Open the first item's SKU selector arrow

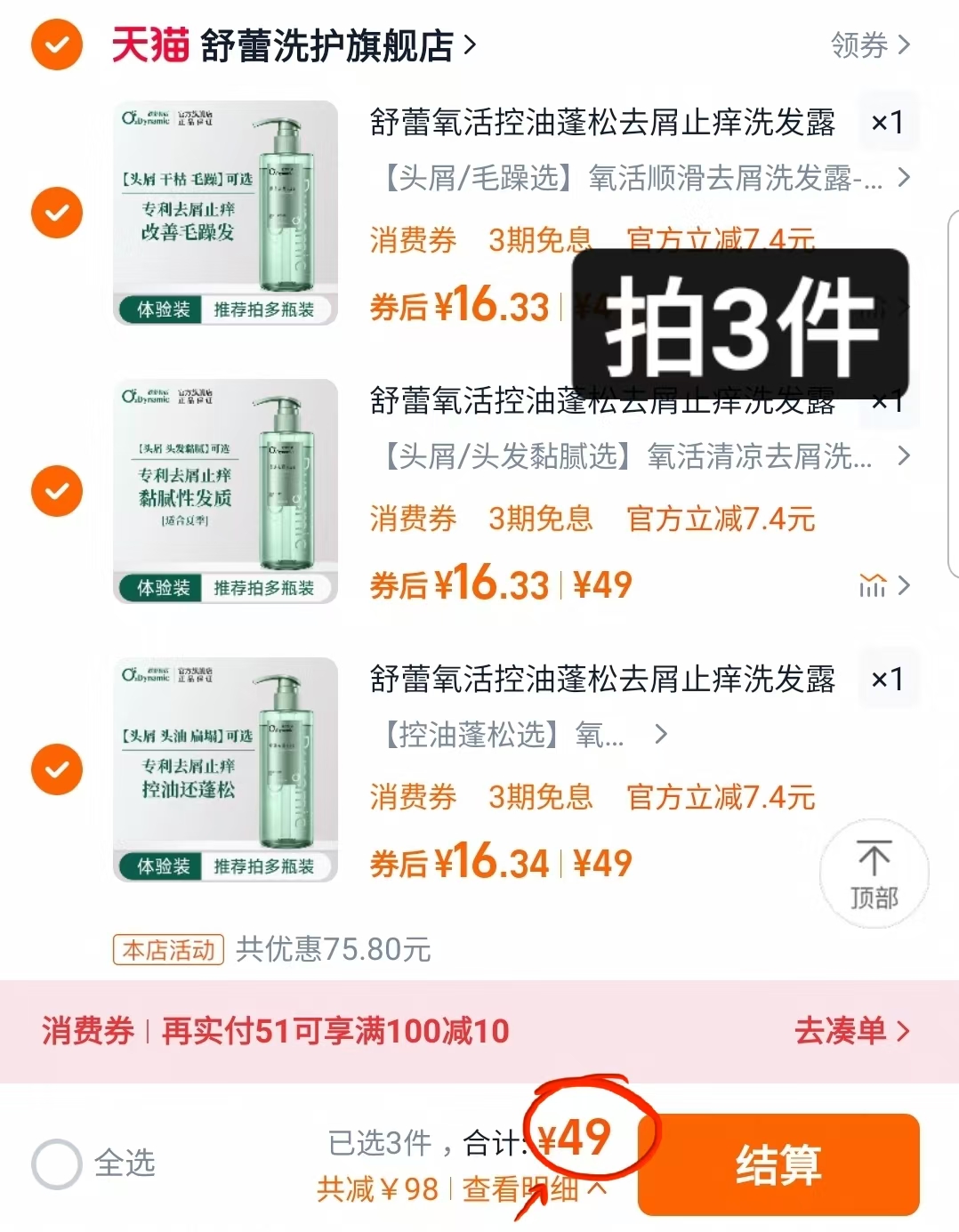coord(903,178)
